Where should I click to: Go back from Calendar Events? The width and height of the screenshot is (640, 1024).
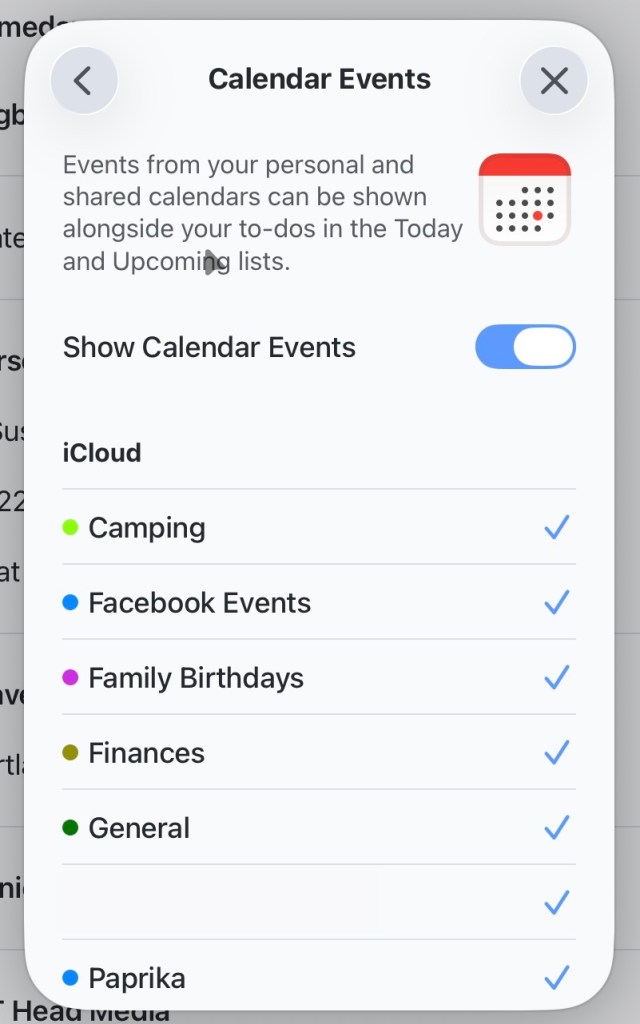[x=84, y=80]
